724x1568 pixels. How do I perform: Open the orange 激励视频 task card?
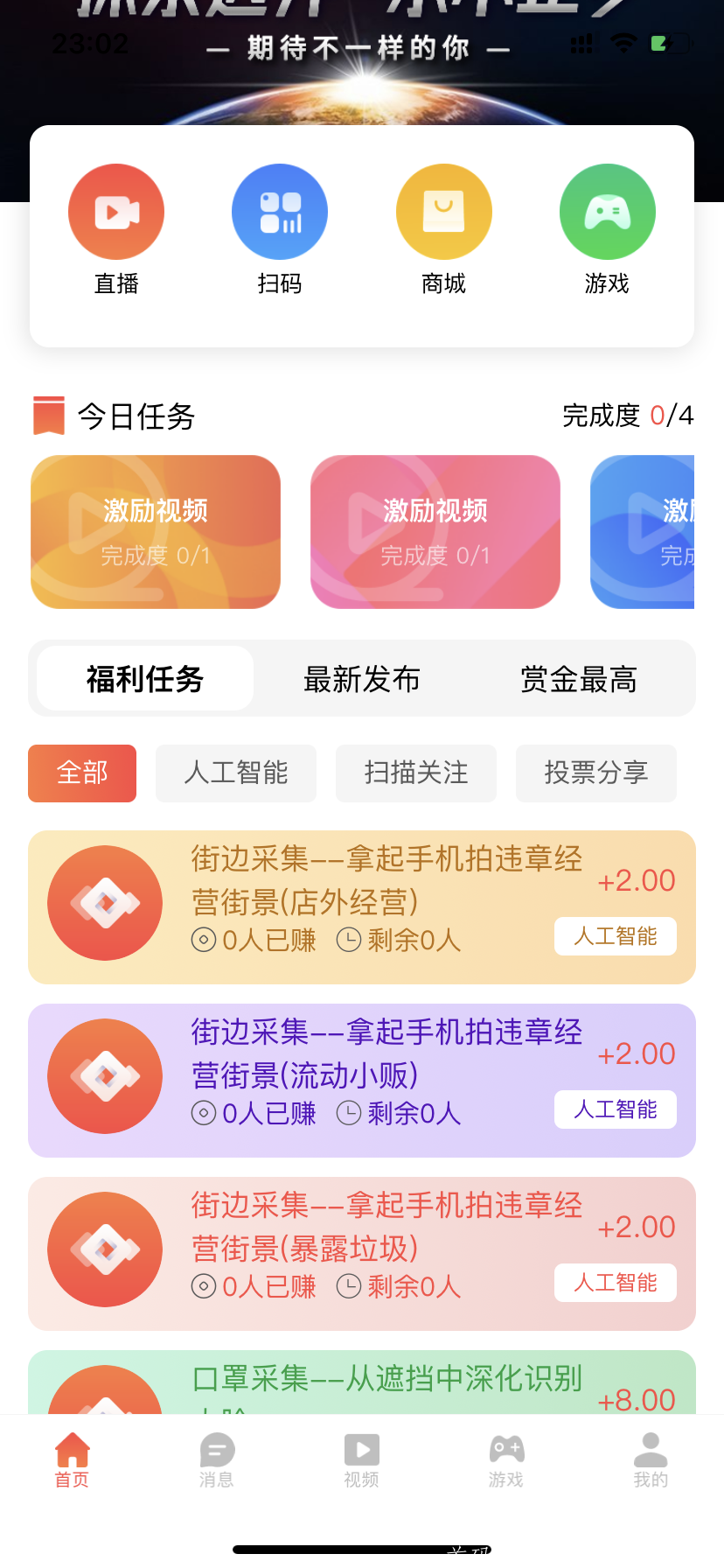pyautogui.click(x=155, y=531)
